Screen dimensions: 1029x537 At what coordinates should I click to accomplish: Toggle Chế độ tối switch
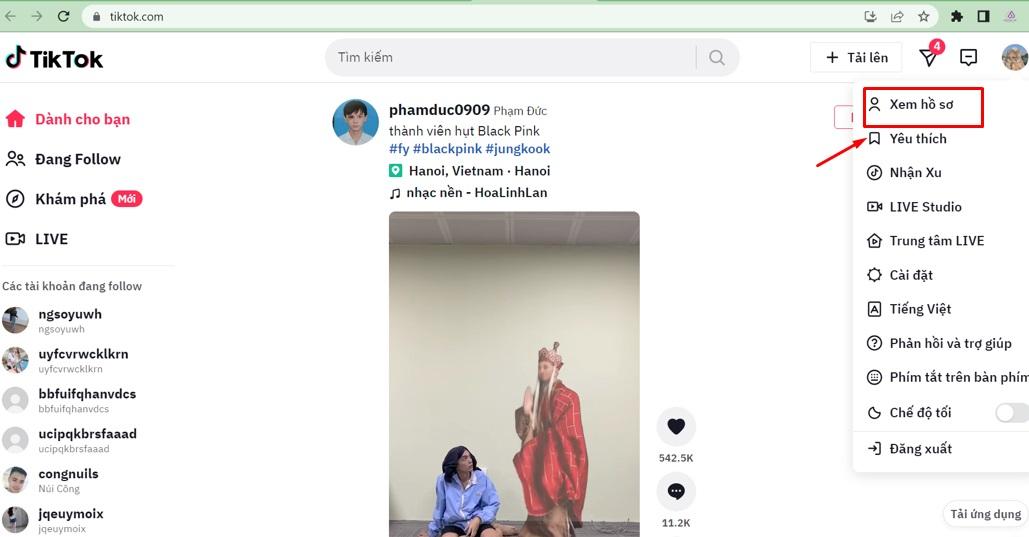[x=1010, y=412]
